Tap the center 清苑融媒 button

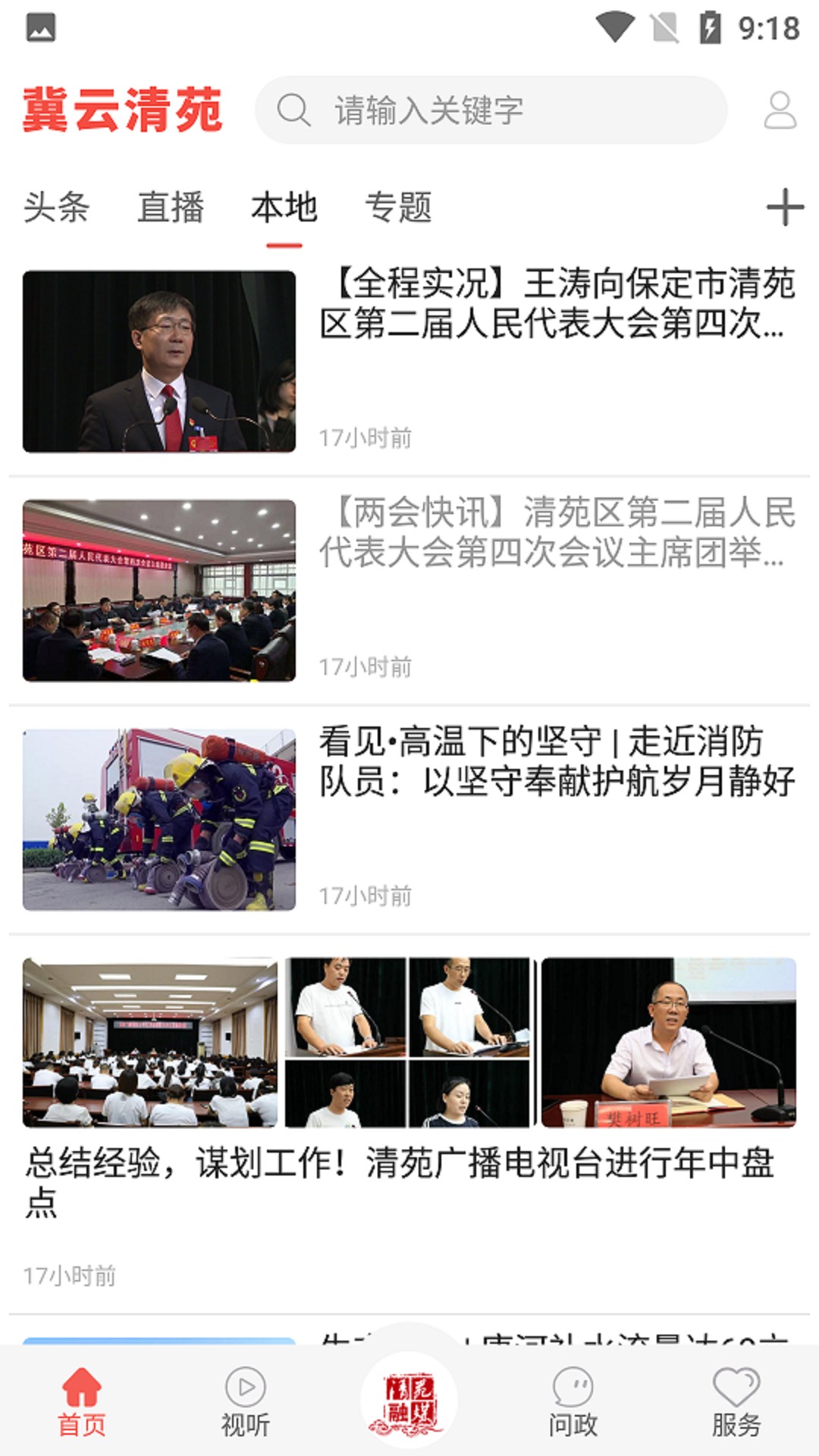(409, 1400)
